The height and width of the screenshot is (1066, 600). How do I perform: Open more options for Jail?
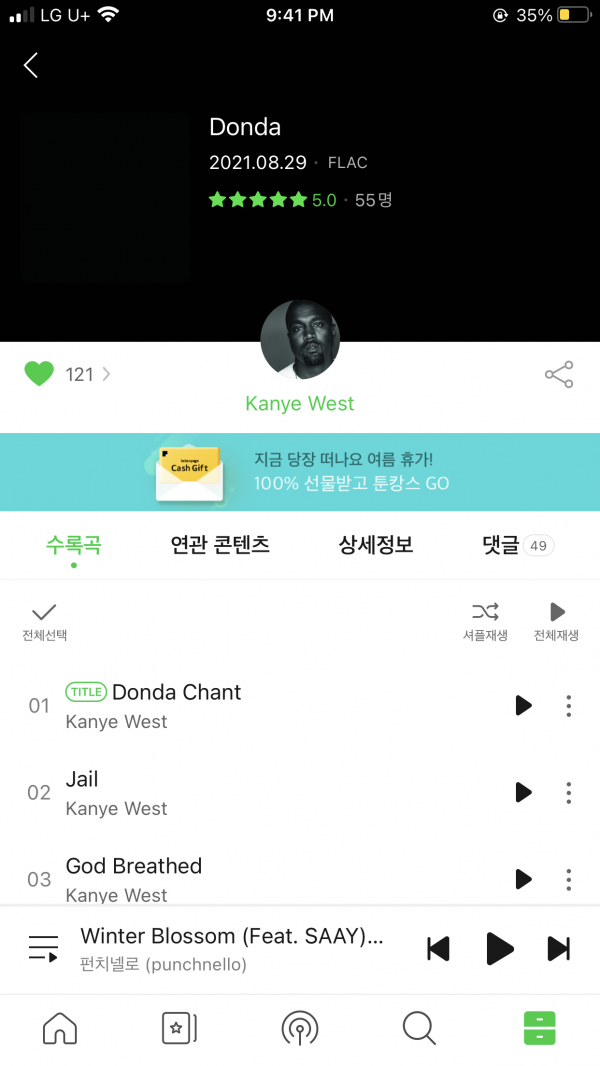pyautogui.click(x=568, y=792)
